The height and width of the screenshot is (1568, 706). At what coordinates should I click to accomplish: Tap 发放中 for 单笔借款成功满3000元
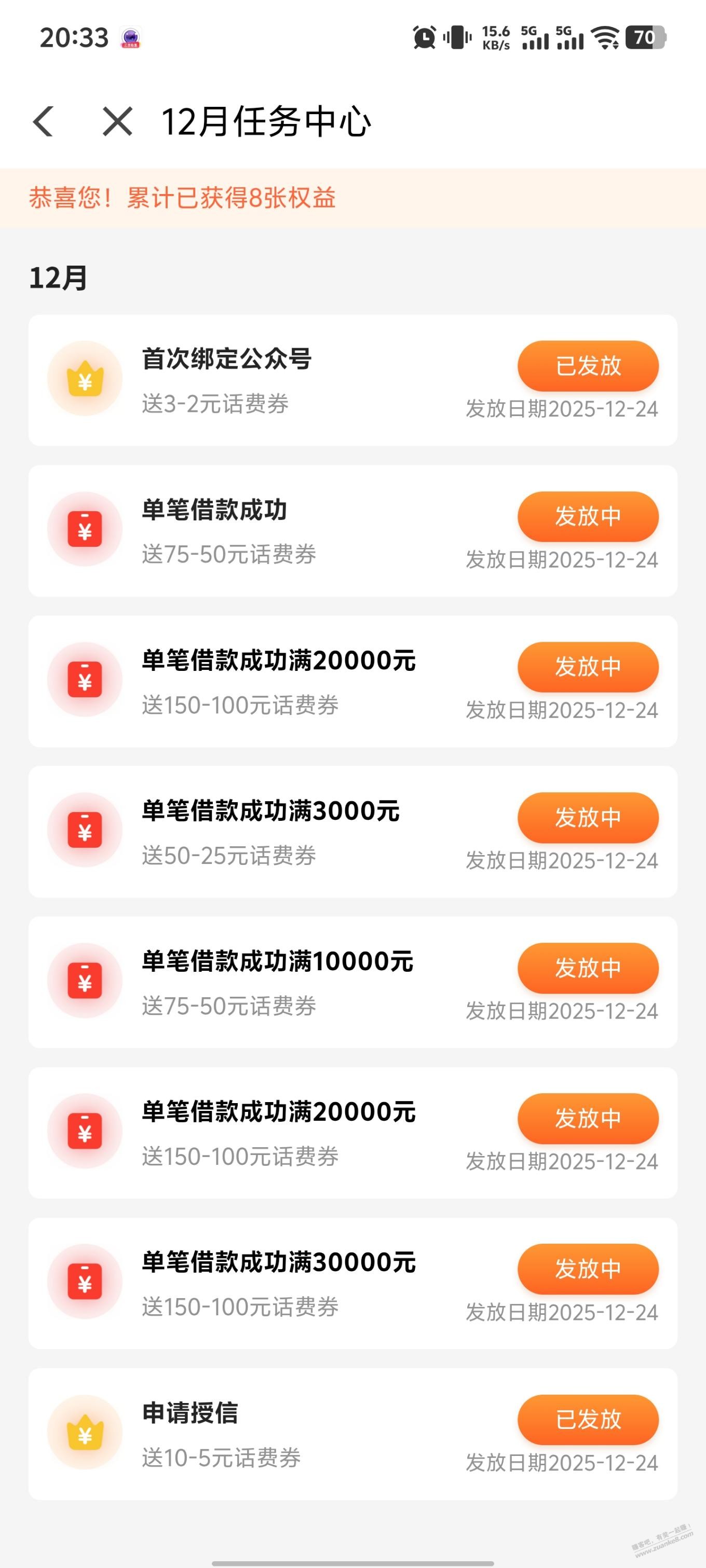pyautogui.click(x=588, y=818)
